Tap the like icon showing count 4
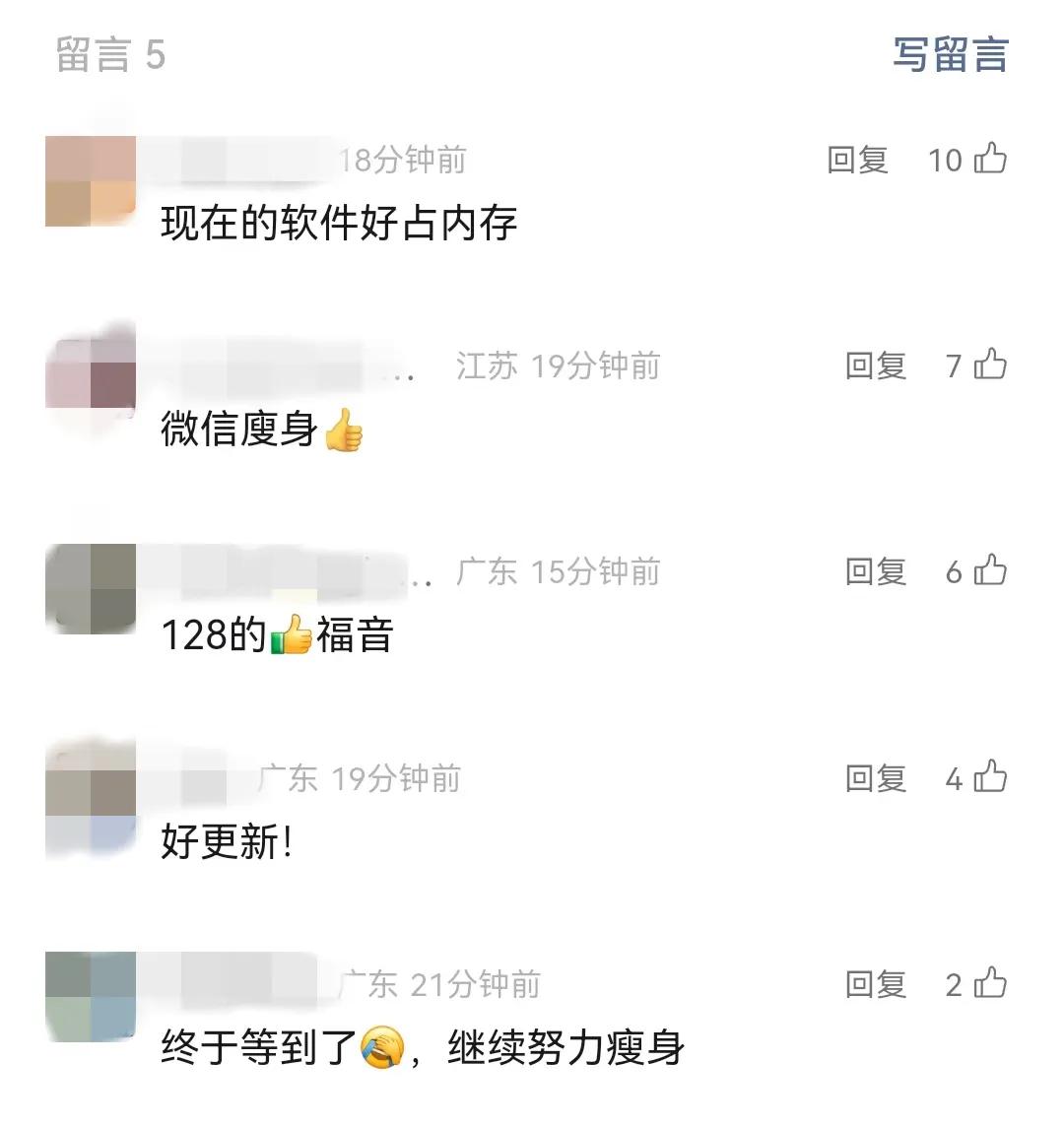This screenshot has width=1064, height=1128. tap(990, 778)
